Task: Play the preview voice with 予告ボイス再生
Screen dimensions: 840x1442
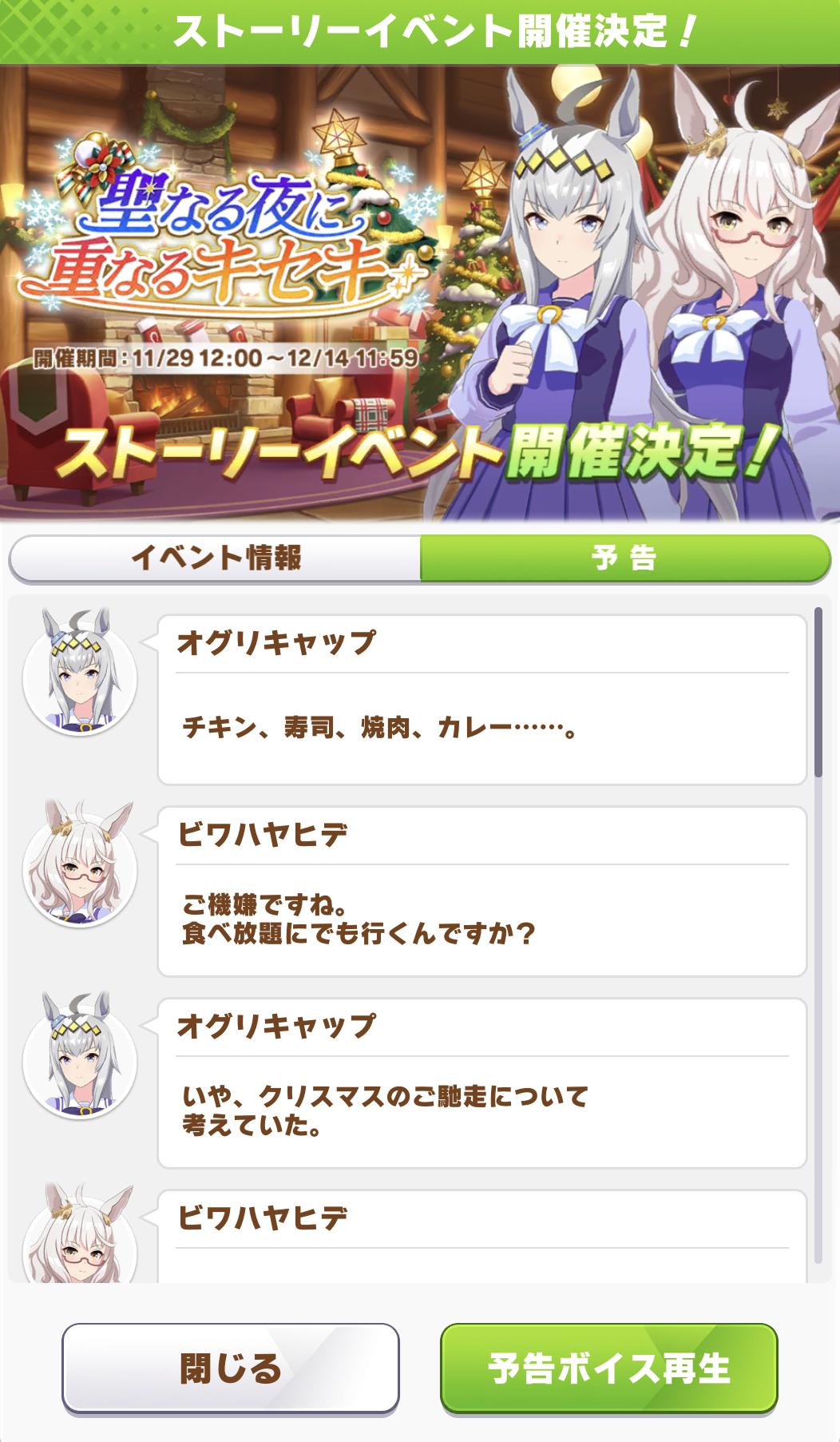Action: [608, 1368]
